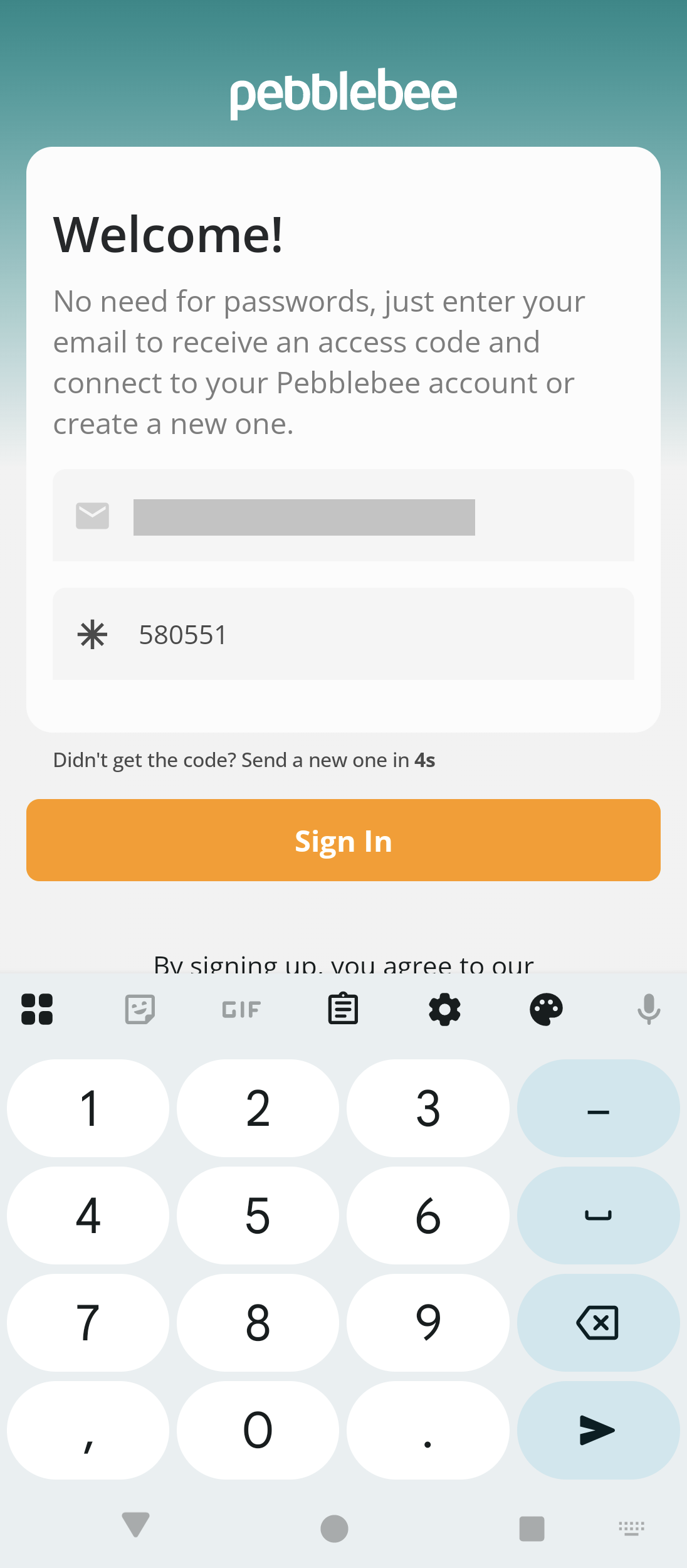
Task: Type the digit 0 key
Action: click(258, 1430)
